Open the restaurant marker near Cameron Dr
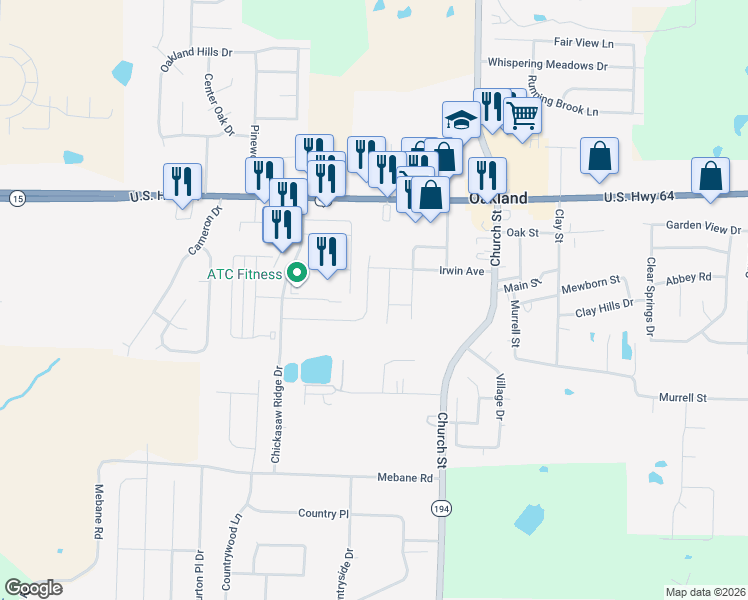748x600 pixels. (182, 182)
